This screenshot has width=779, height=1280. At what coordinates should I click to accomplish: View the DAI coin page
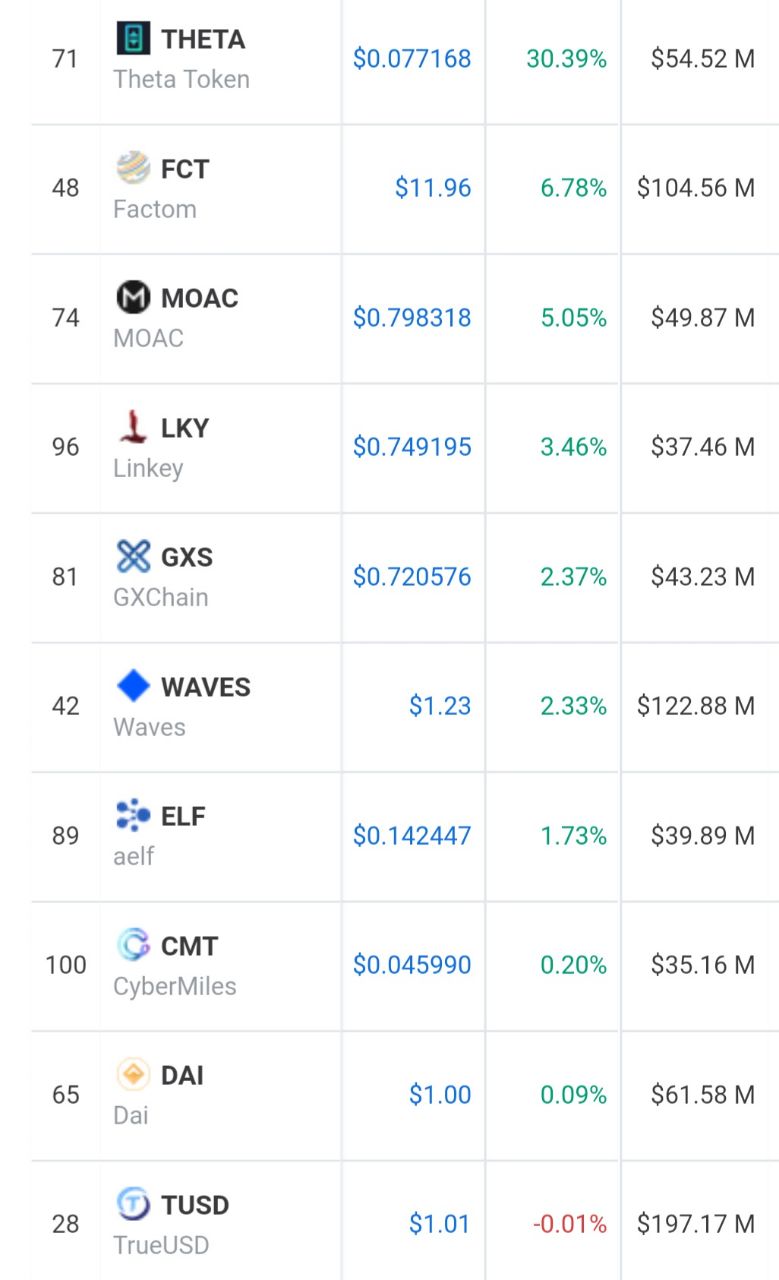click(181, 1075)
